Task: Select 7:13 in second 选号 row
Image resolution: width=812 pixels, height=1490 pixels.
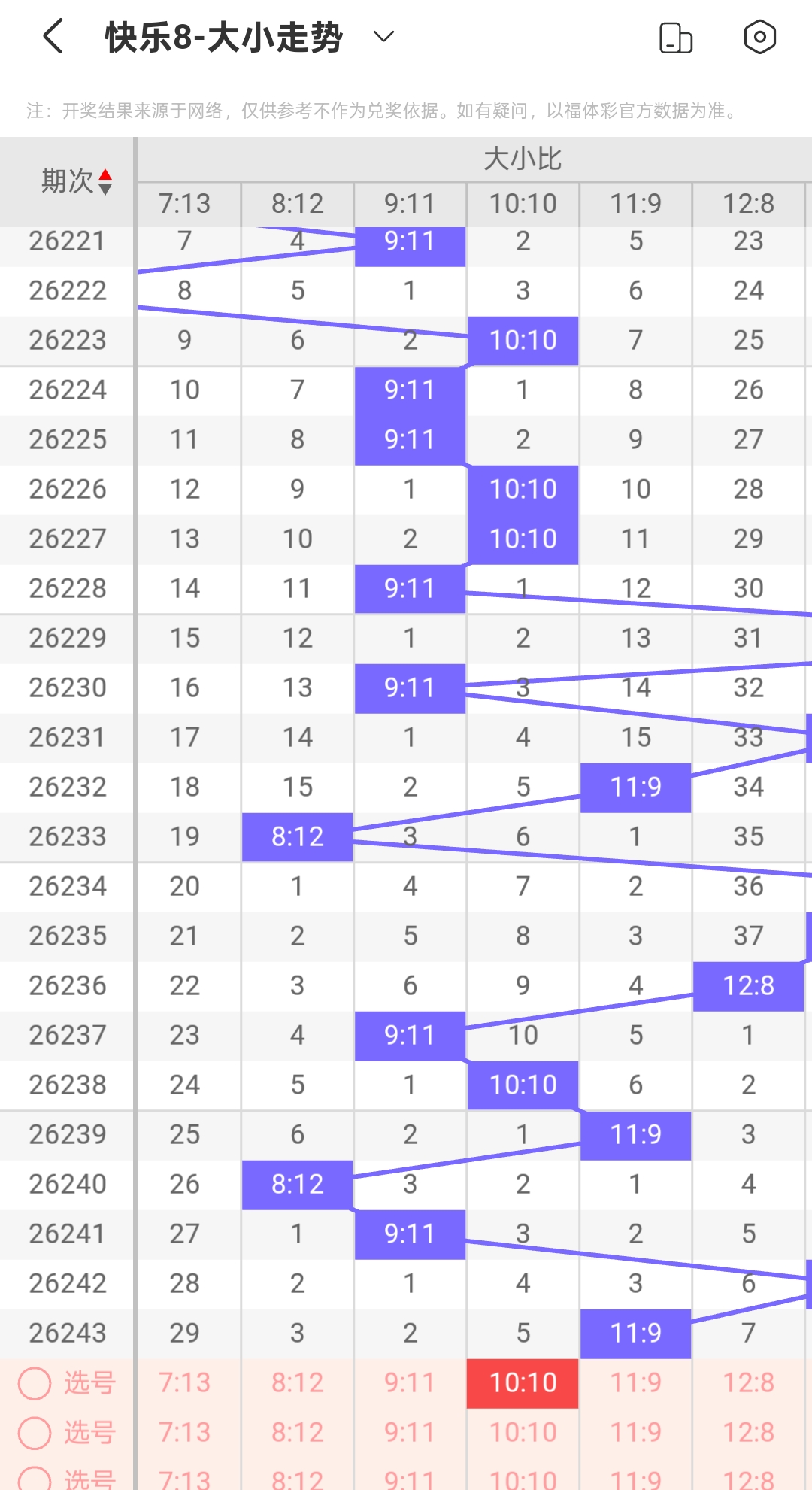Action: 185,1432
